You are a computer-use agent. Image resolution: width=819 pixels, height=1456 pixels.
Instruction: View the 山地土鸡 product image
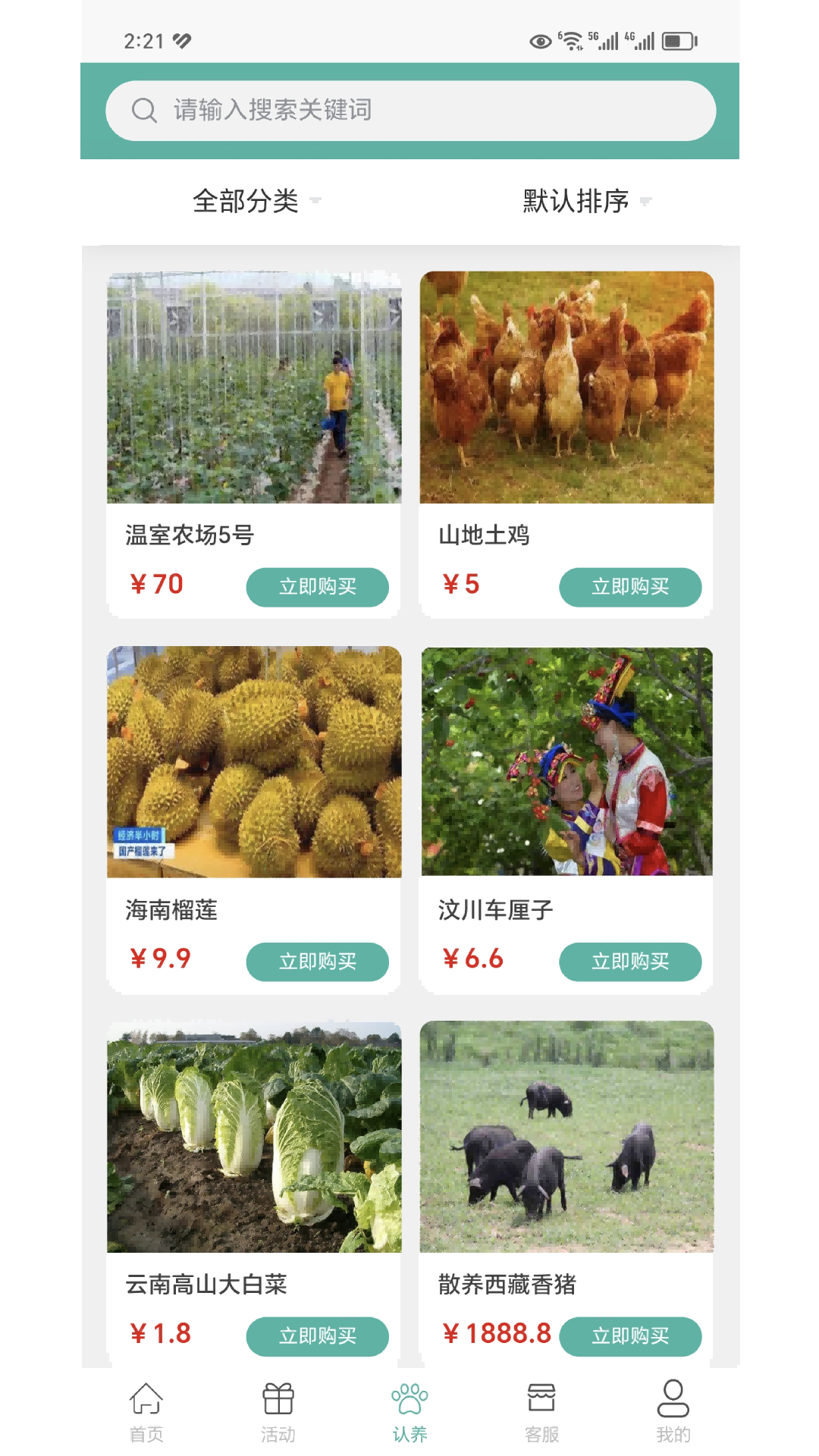click(566, 388)
